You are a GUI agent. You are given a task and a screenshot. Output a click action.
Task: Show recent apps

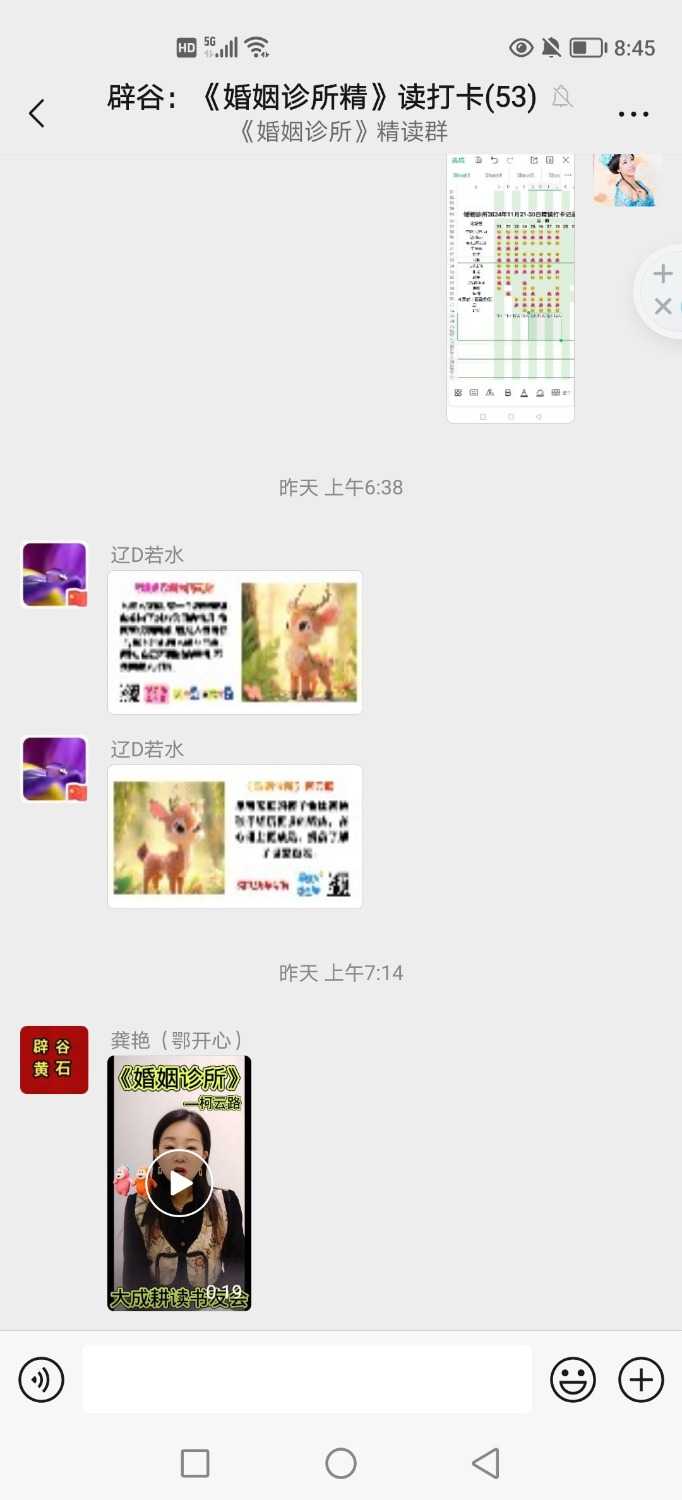[x=195, y=1463]
